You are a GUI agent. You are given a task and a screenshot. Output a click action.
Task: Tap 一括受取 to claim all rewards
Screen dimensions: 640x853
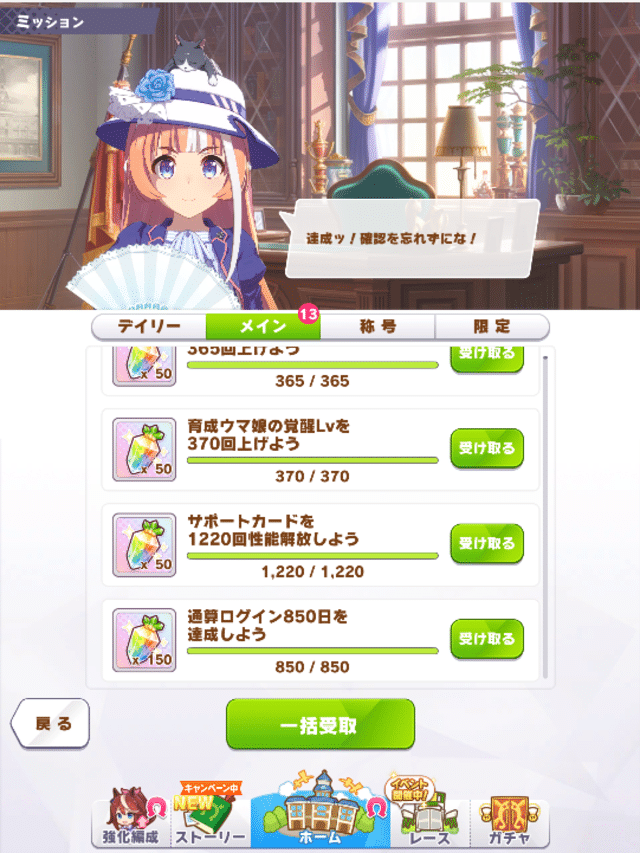point(320,725)
